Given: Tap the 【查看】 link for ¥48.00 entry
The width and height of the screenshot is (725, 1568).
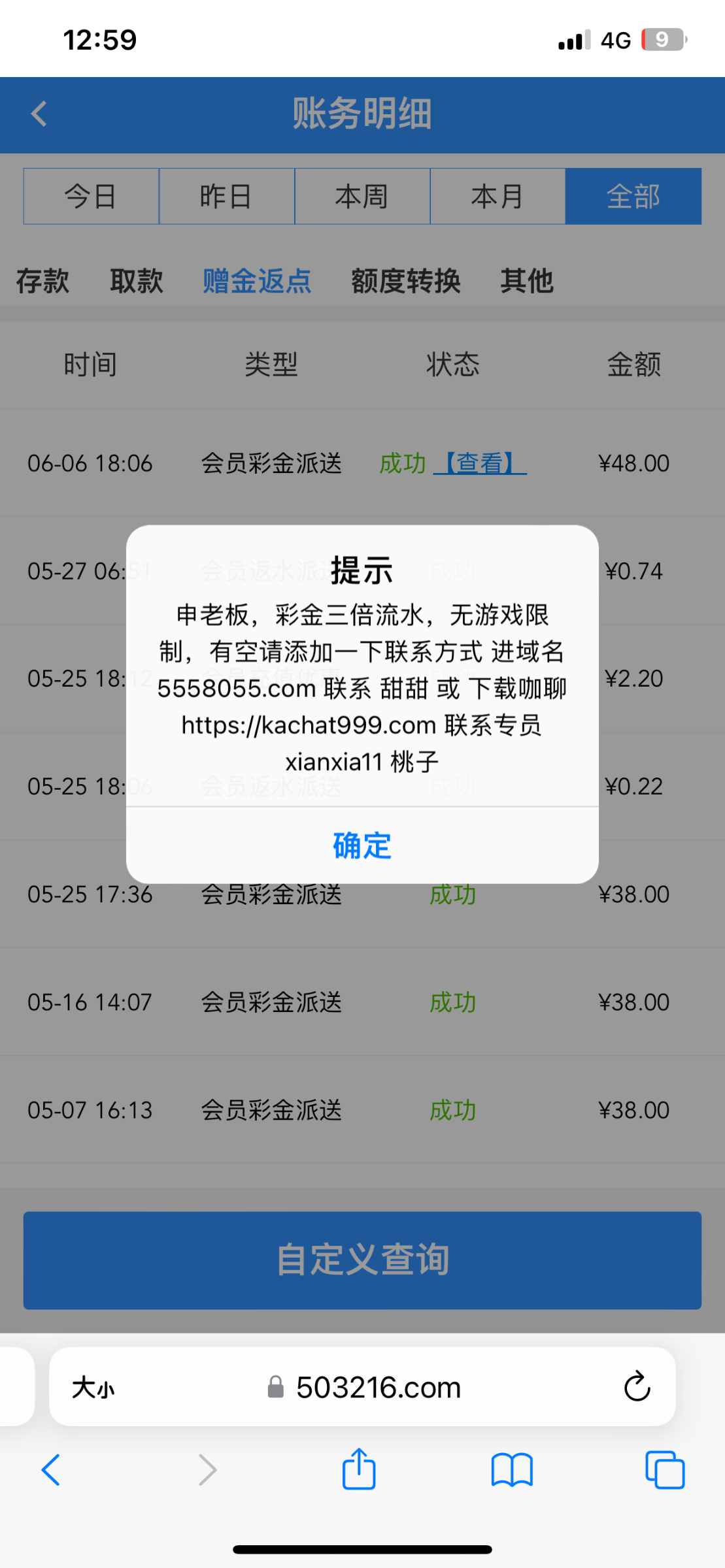Looking at the screenshot, I should [481, 463].
